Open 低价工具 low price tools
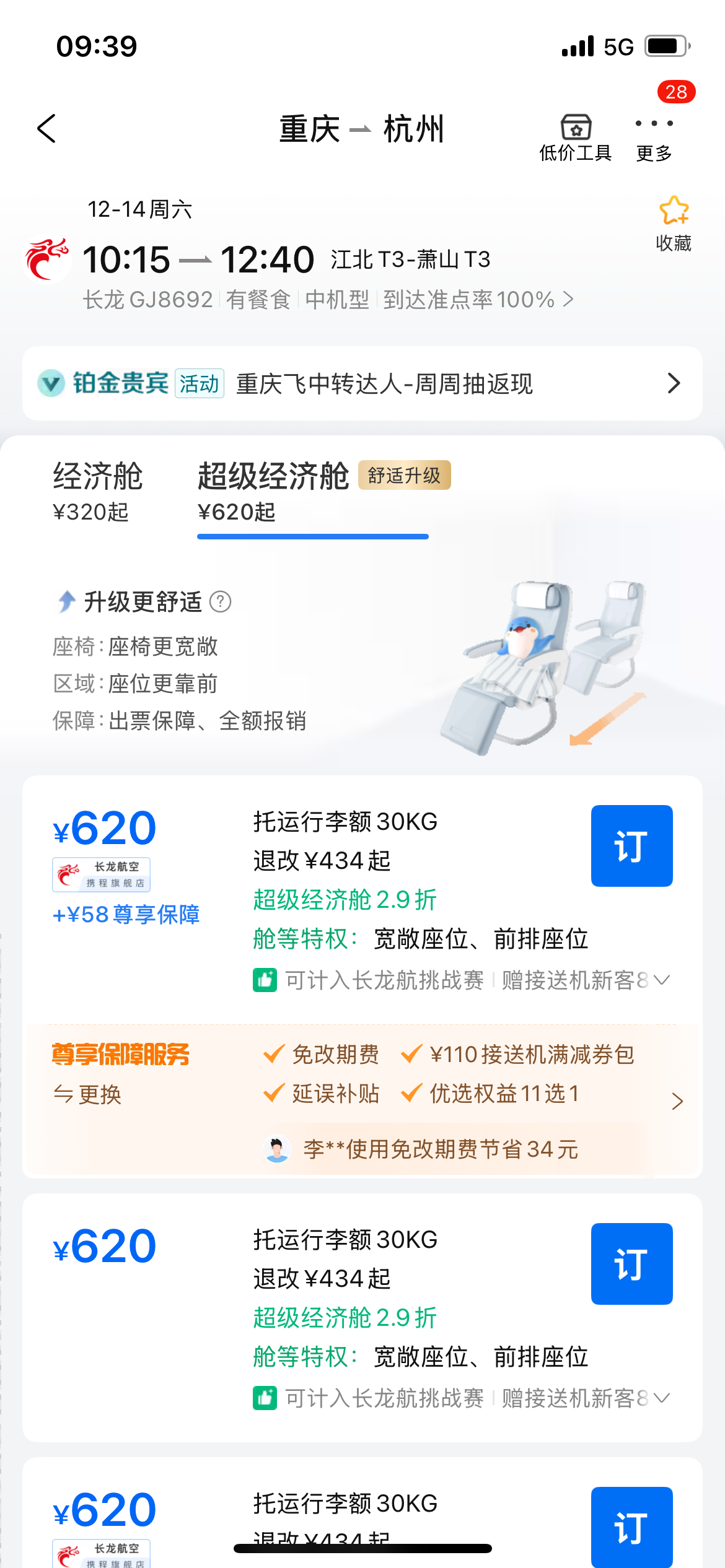This screenshot has width=725, height=1568. tap(576, 137)
